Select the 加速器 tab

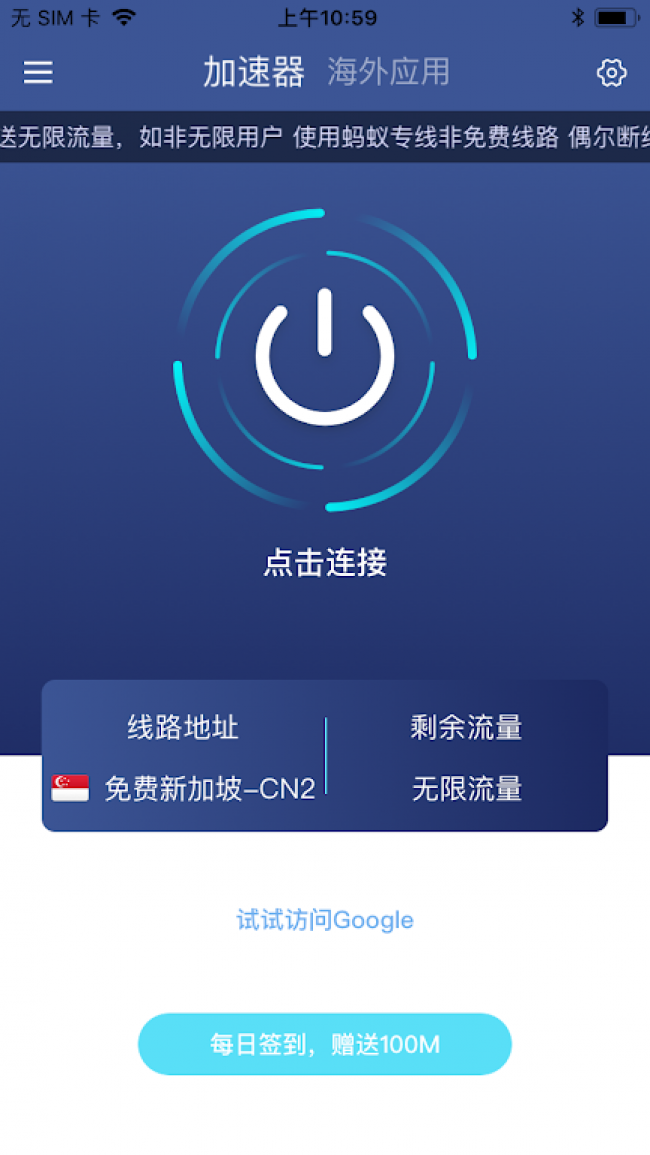254,72
